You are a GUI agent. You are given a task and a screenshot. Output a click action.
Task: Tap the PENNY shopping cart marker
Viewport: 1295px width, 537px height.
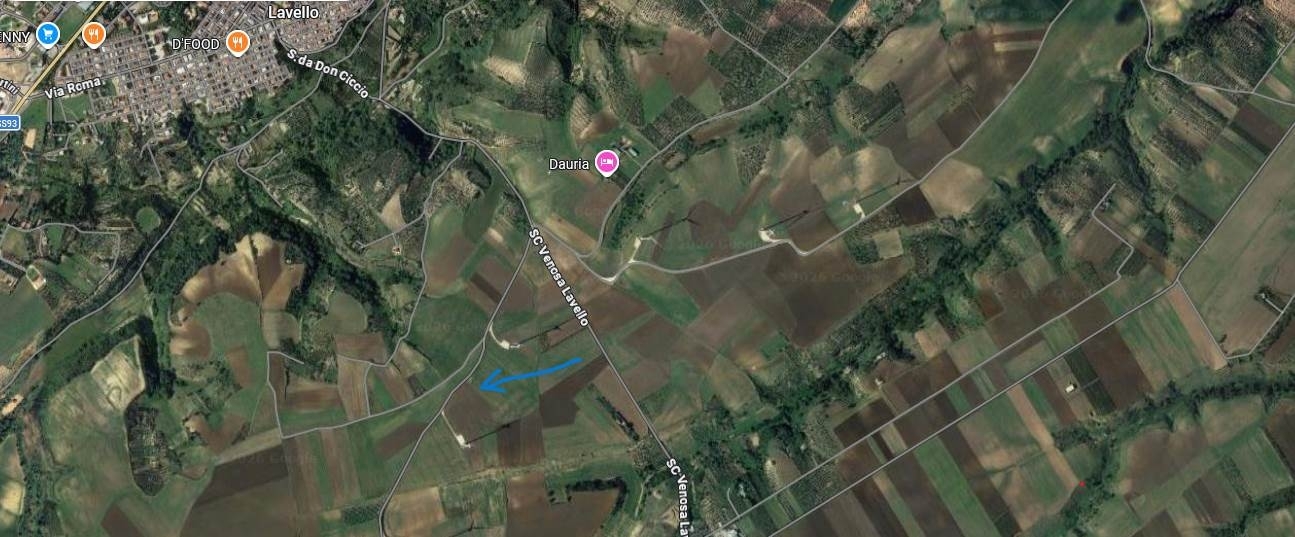(x=47, y=34)
